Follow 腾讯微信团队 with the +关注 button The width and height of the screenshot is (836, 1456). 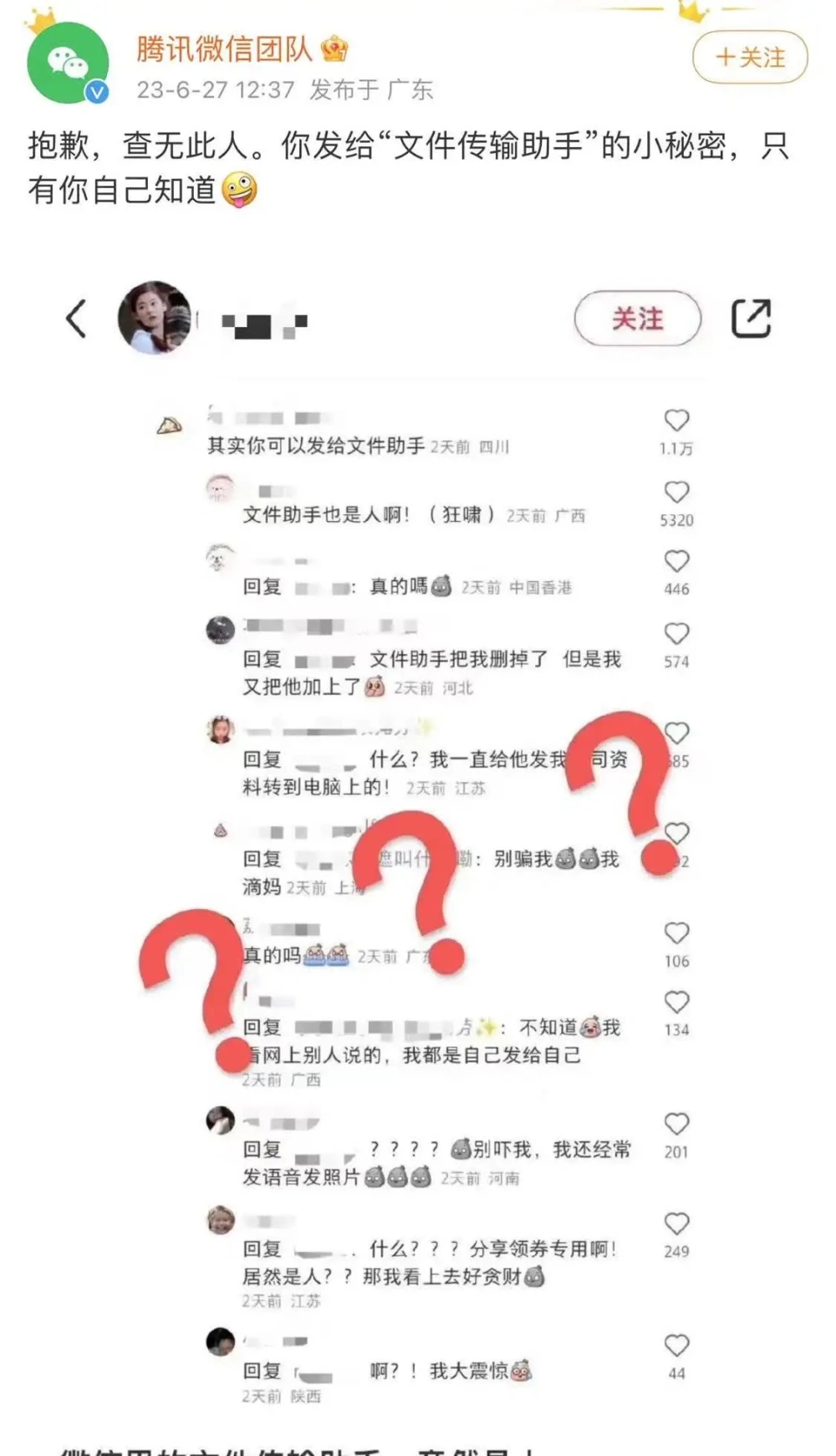pyautogui.click(x=750, y=57)
